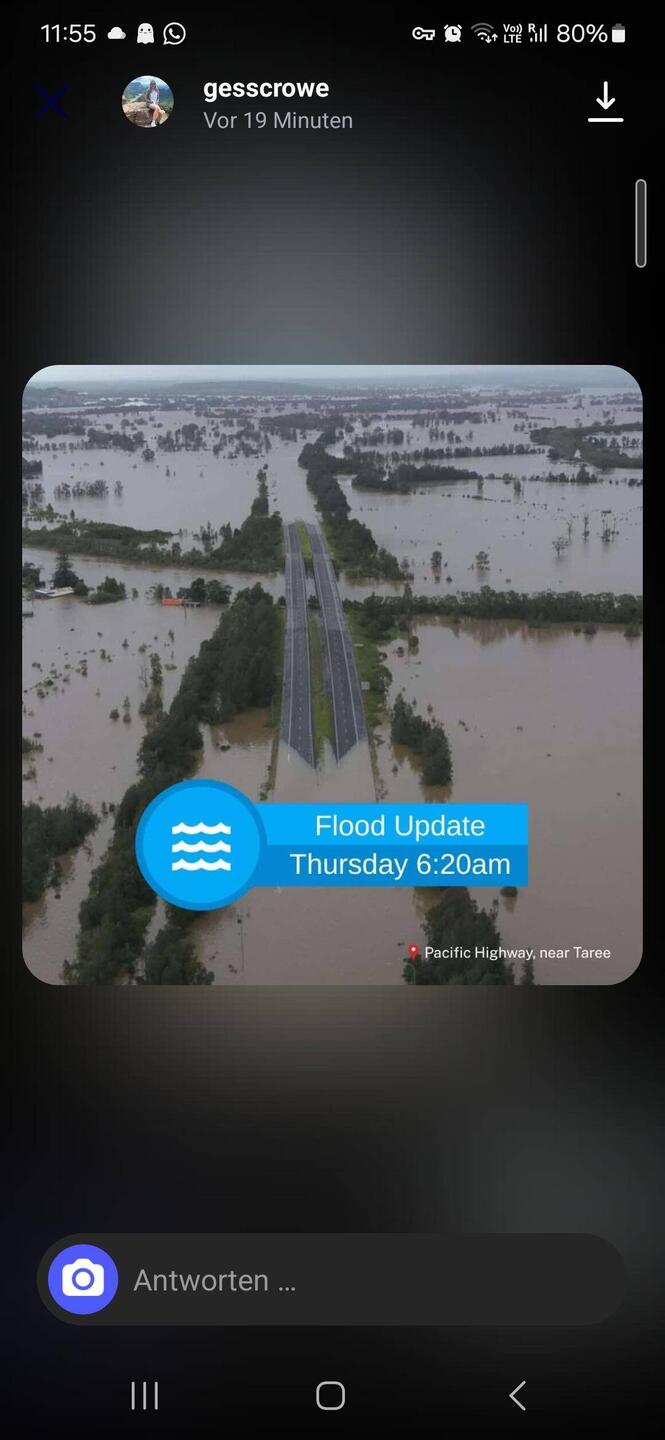Open camera to reply with a photo
The image size is (665, 1440).
(83, 1279)
